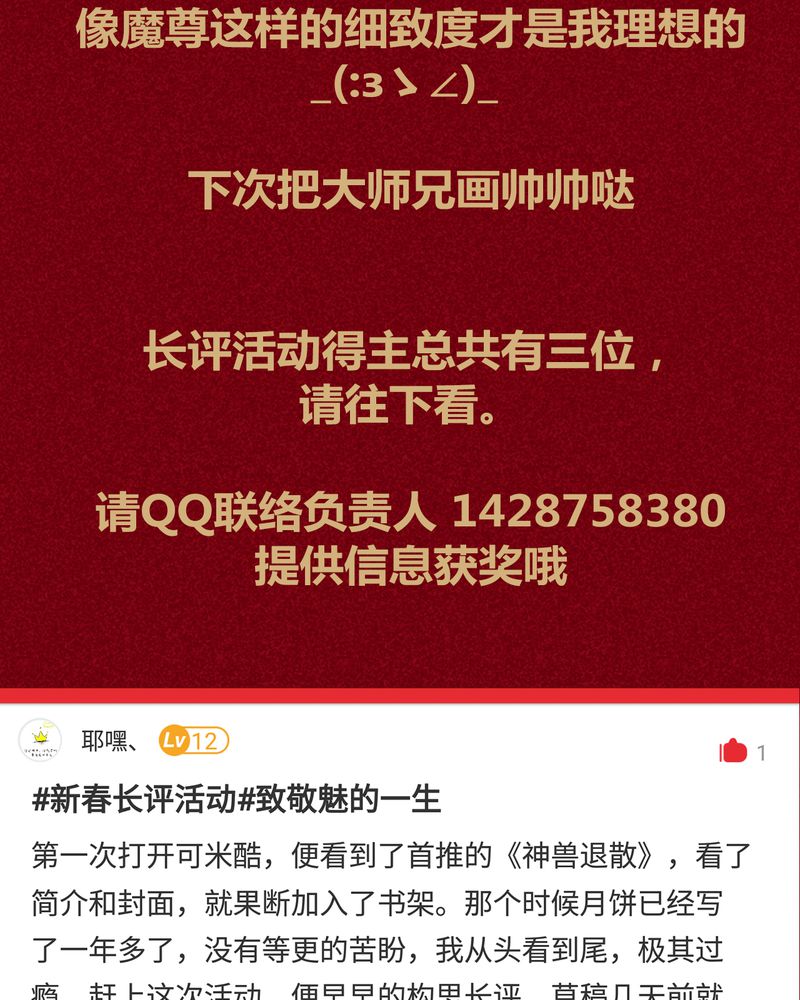Tap the username 耶嘿、
The width and height of the screenshot is (800, 1000).
click(108, 741)
